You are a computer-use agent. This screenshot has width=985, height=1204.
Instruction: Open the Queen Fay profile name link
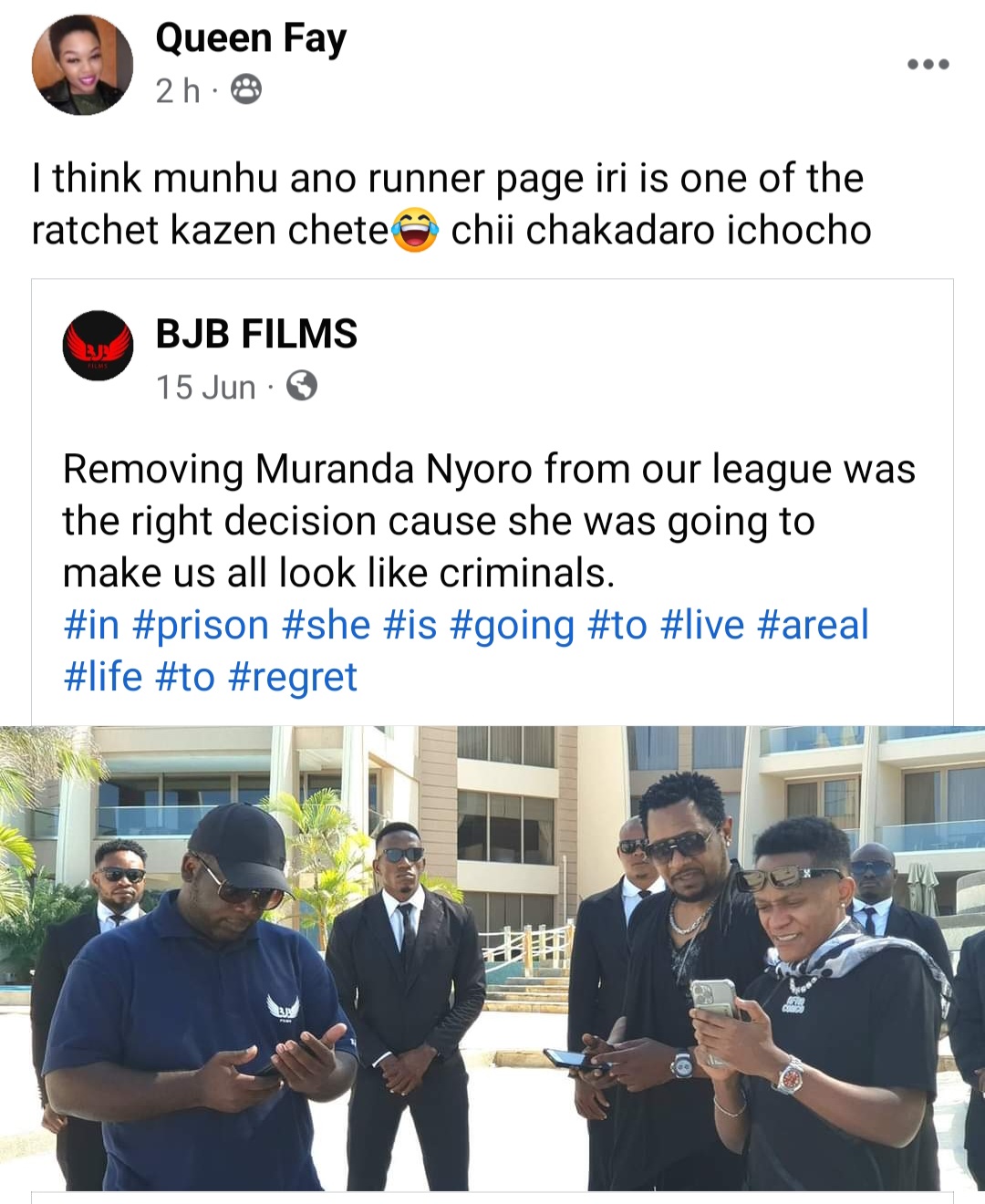tap(251, 38)
